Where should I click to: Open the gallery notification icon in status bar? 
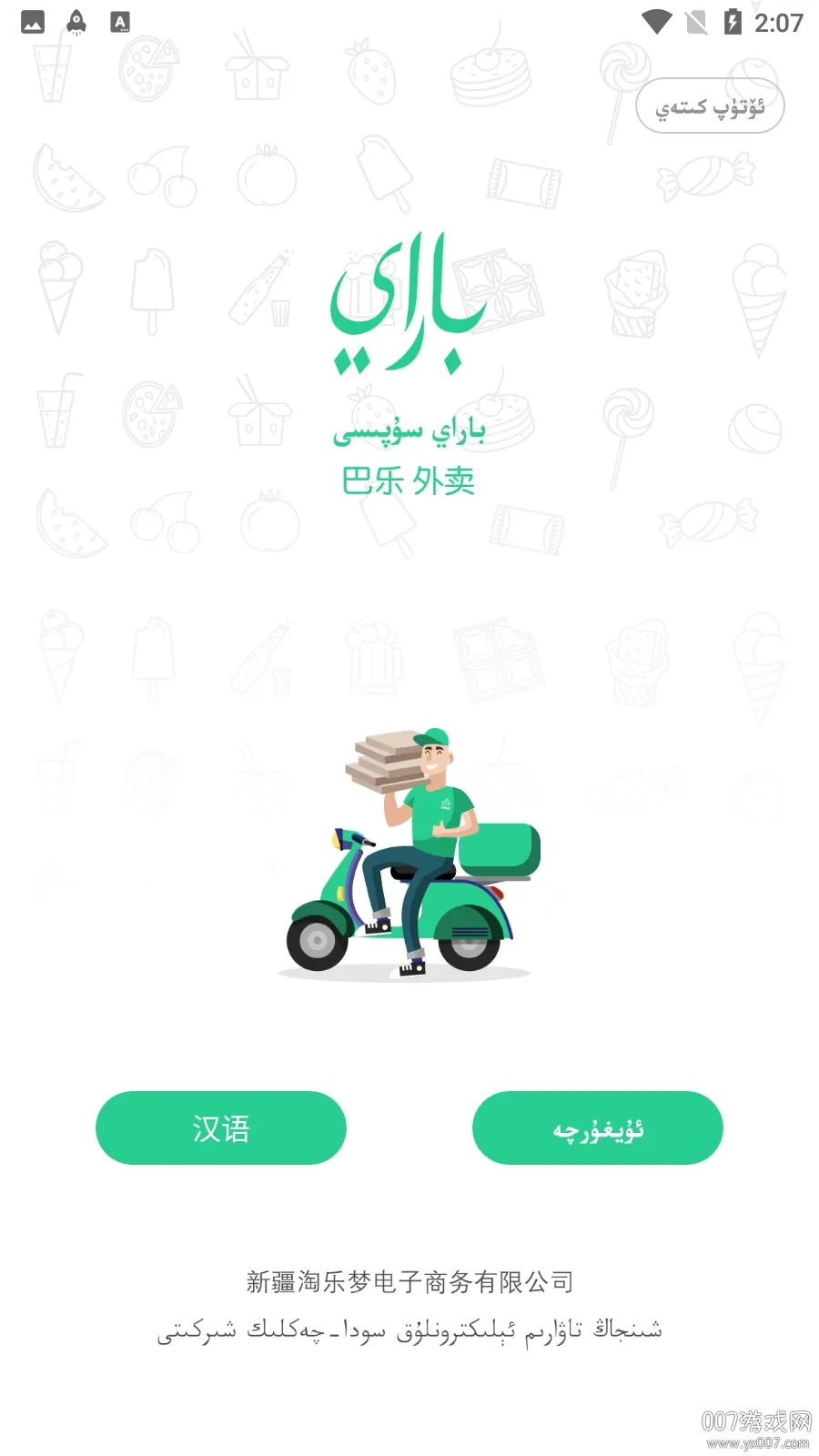(33, 20)
